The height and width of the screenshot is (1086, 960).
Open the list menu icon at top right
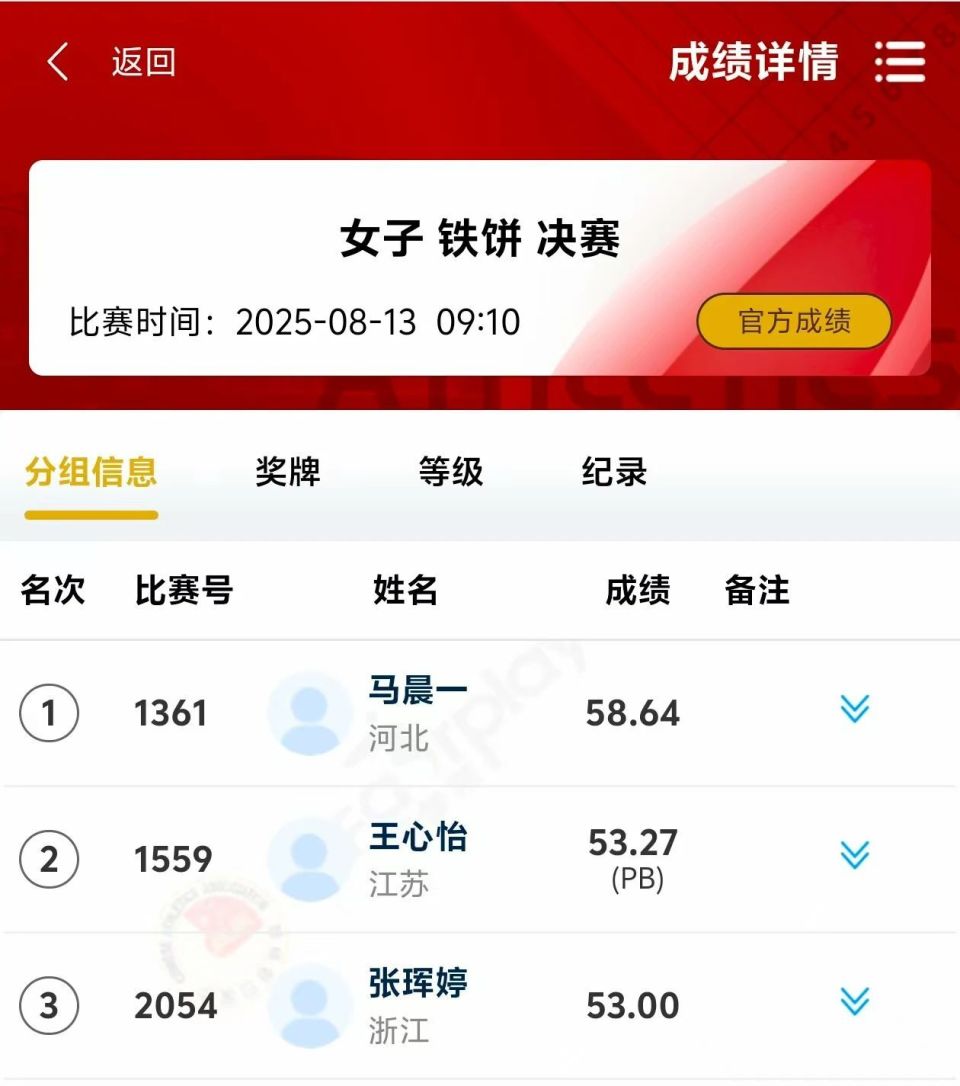[x=899, y=61]
